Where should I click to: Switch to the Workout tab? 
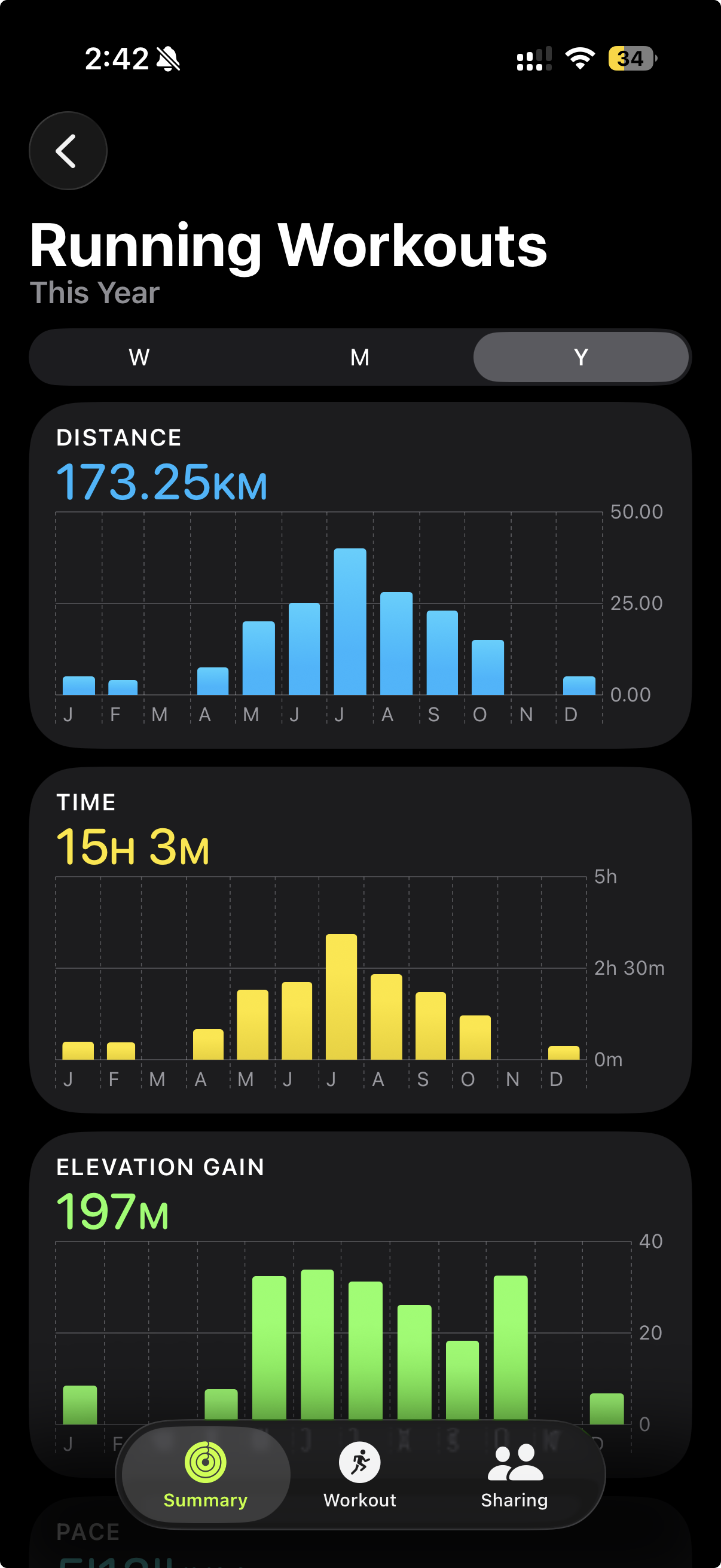click(359, 1474)
